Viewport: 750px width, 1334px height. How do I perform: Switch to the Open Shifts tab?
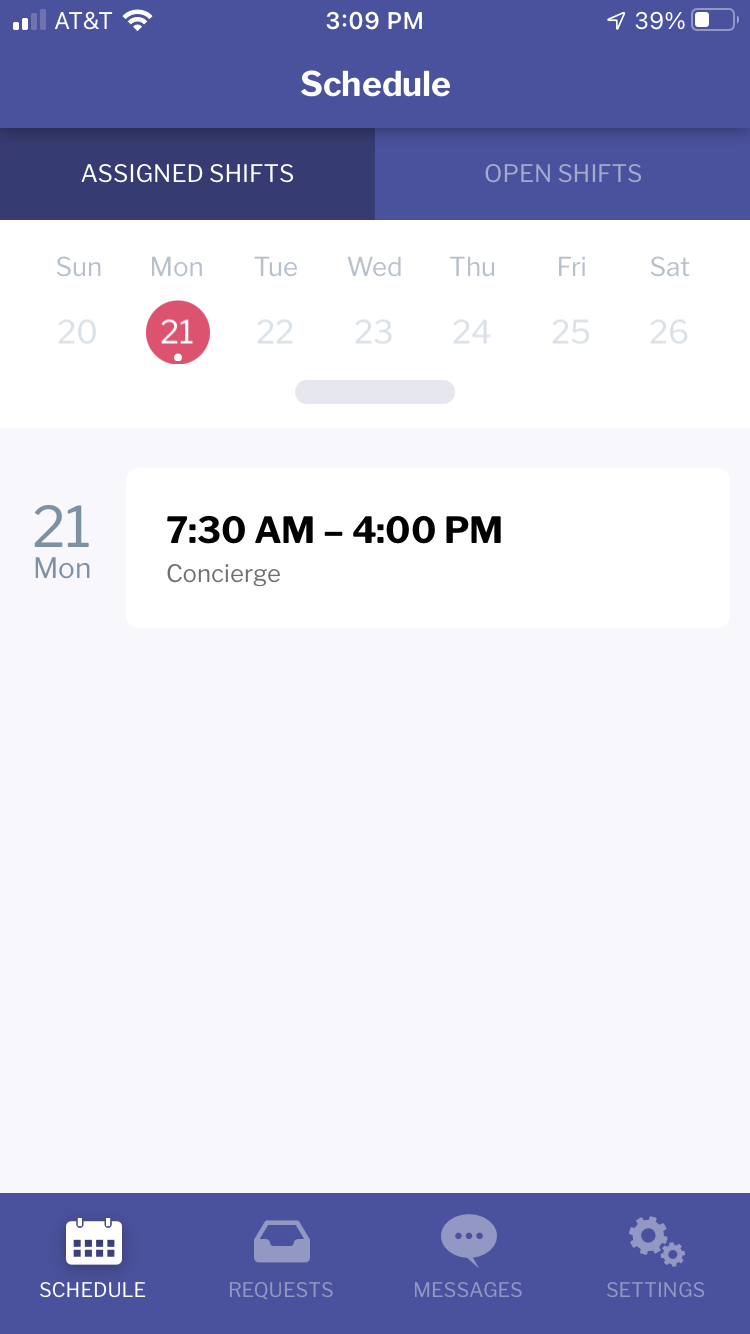point(562,173)
